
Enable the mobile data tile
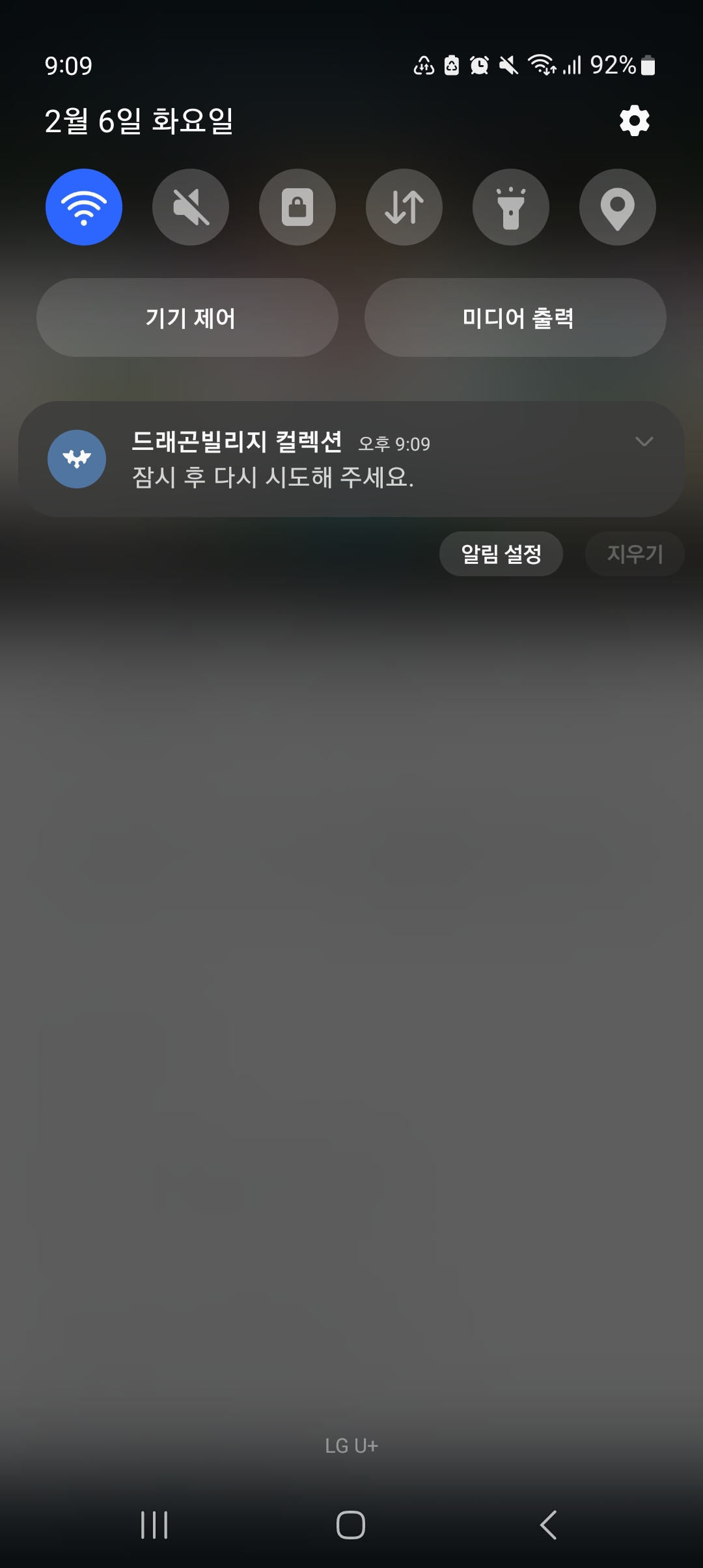pyautogui.click(x=404, y=207)
